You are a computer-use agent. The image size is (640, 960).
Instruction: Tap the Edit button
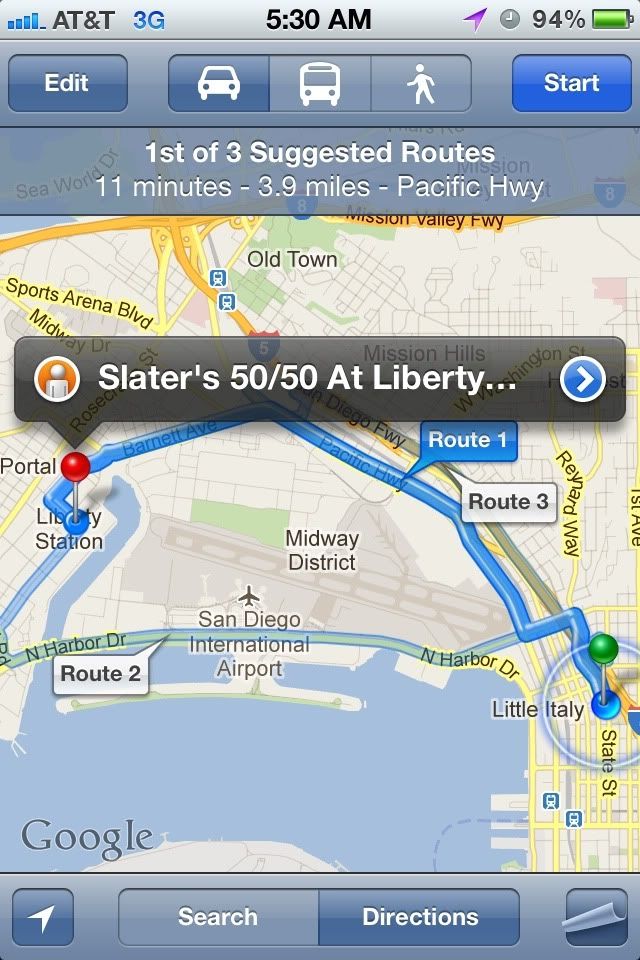67,83
